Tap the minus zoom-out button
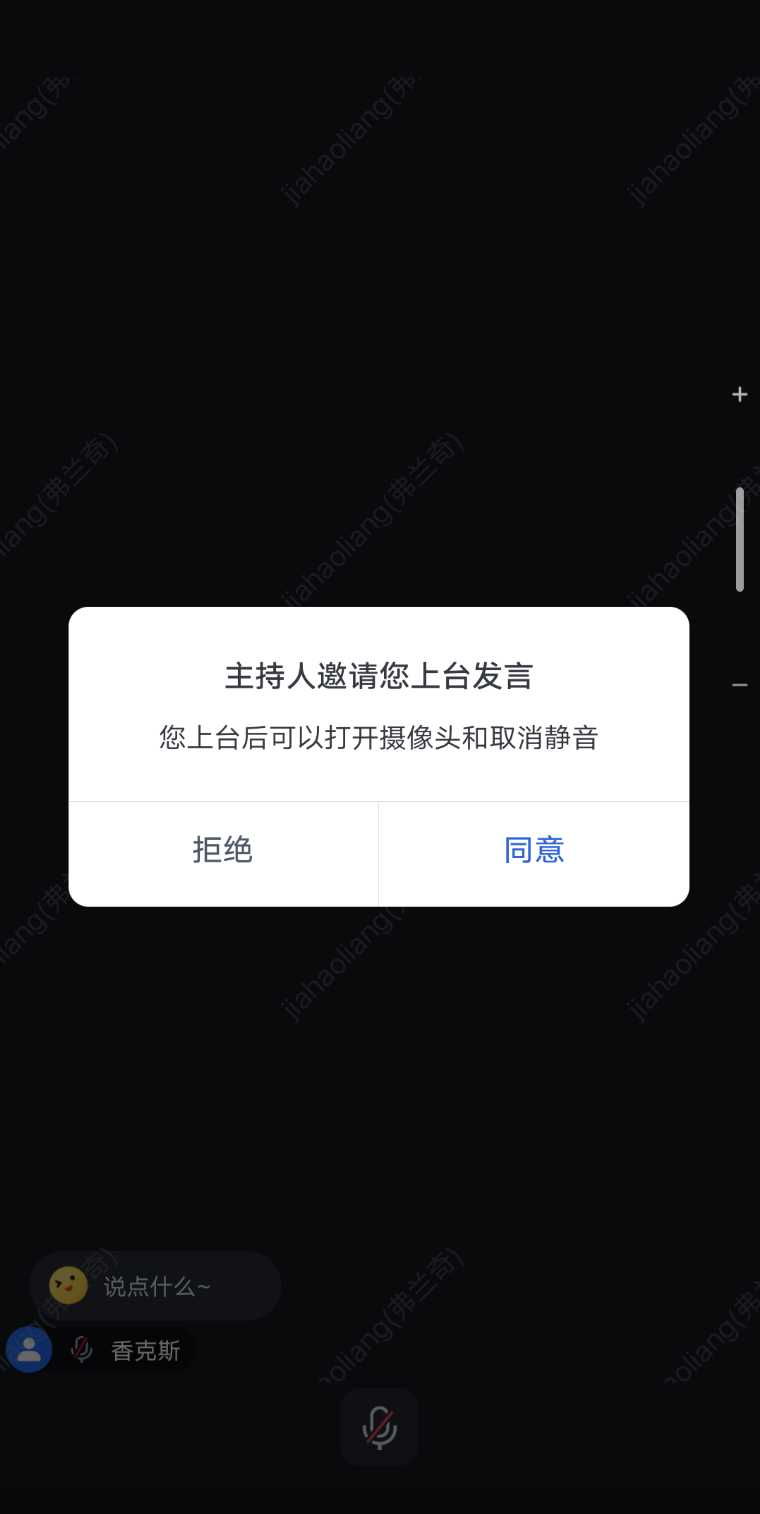 click(x=739, y=685)
